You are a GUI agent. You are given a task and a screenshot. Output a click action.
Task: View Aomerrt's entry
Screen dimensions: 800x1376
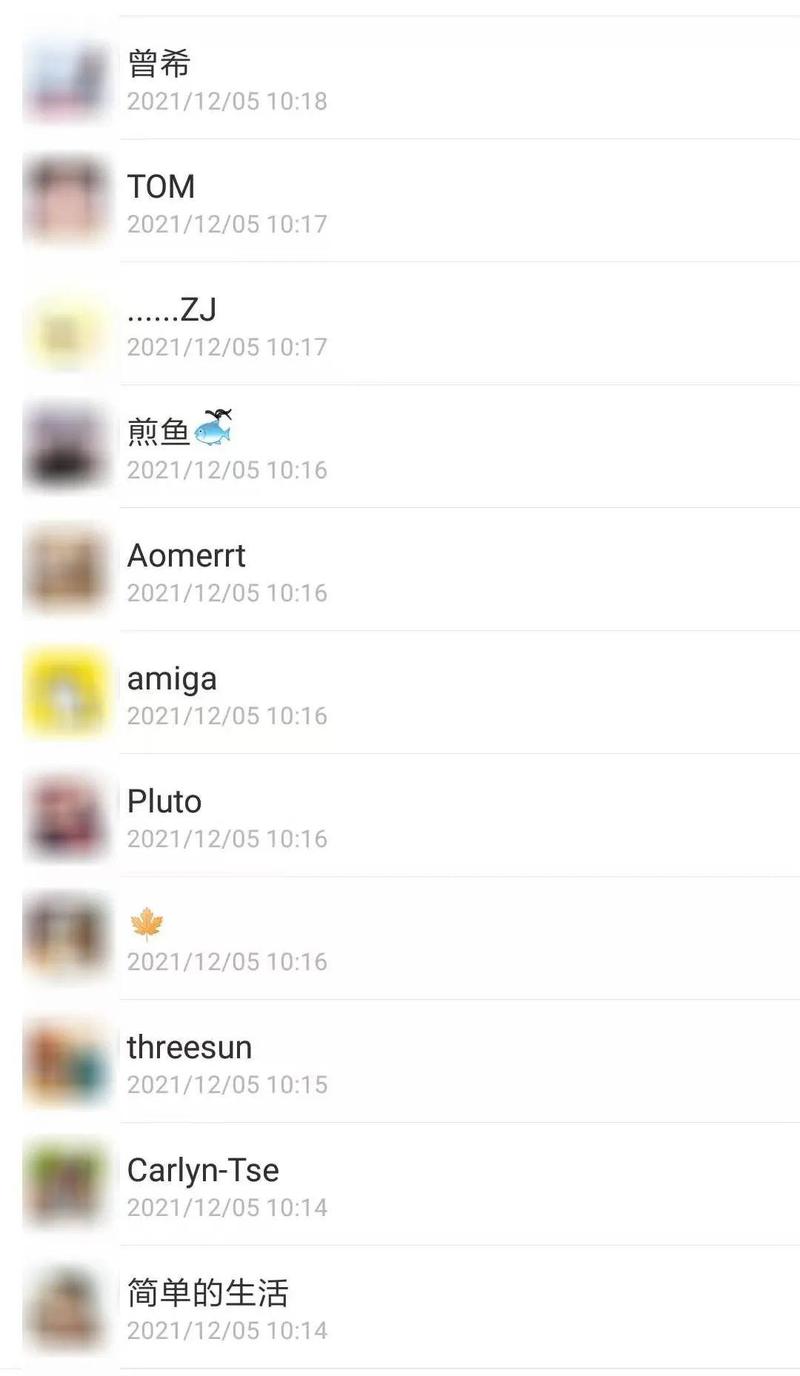400,571
